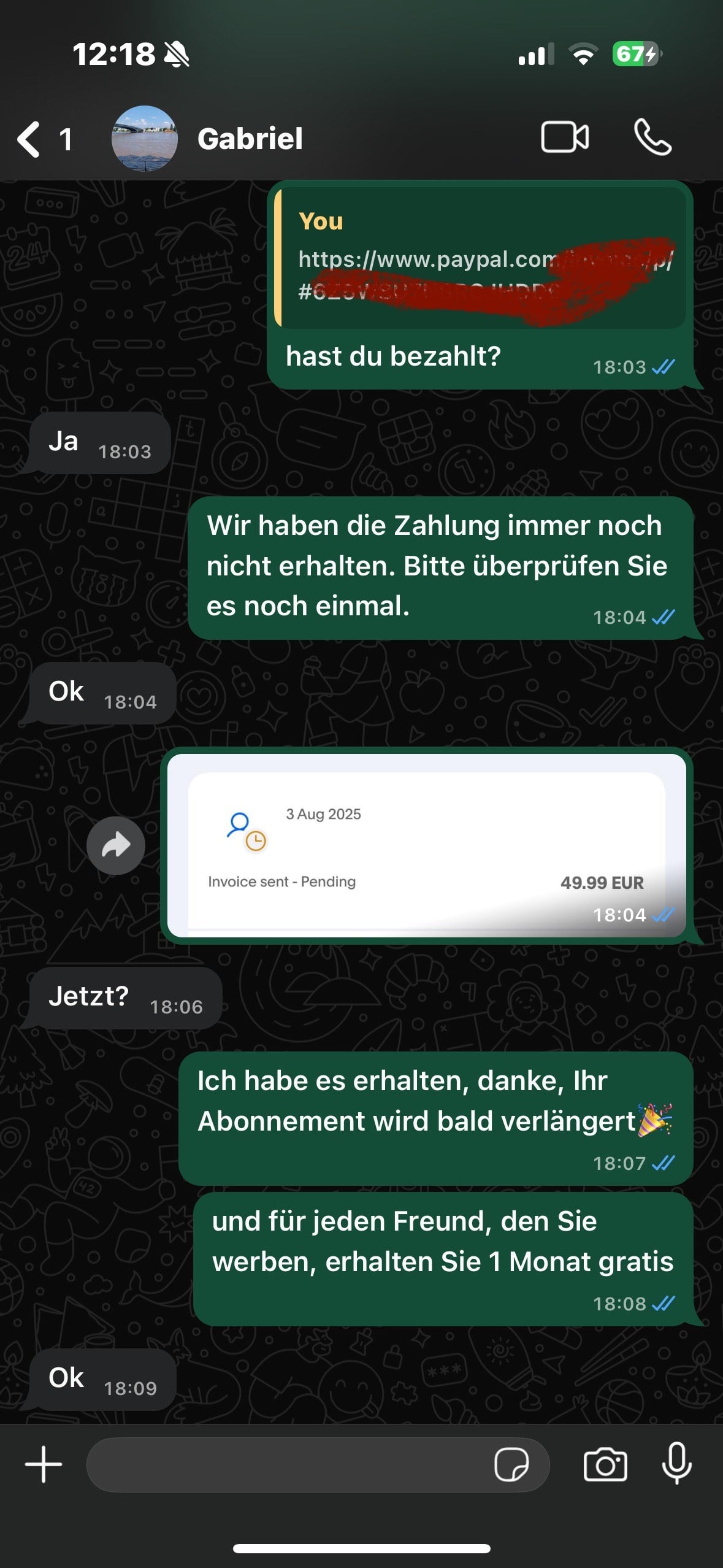Open the attachment plus menu
The image size is (723, 1568).
[x=44, y=1464]
